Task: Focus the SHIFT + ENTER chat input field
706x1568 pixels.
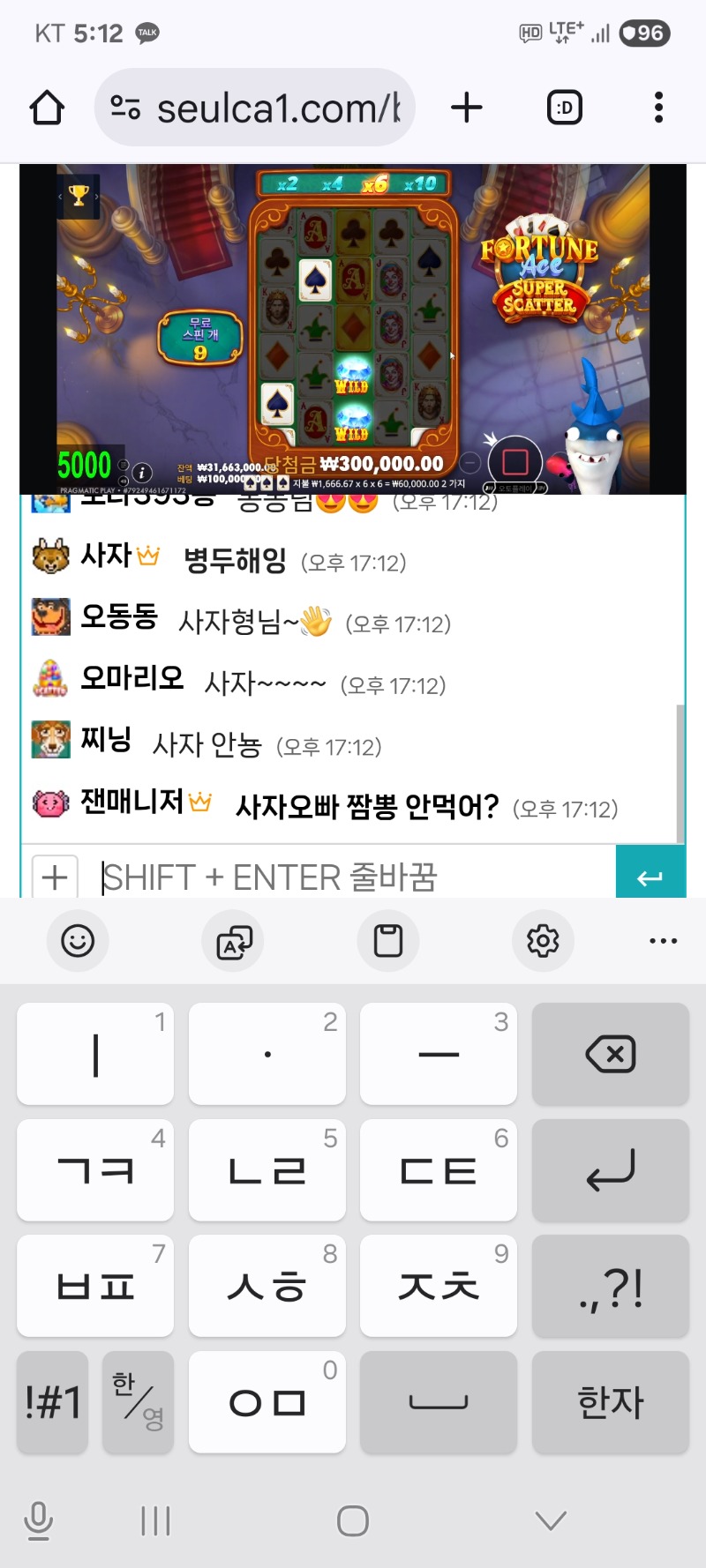Action: point(353,877)
